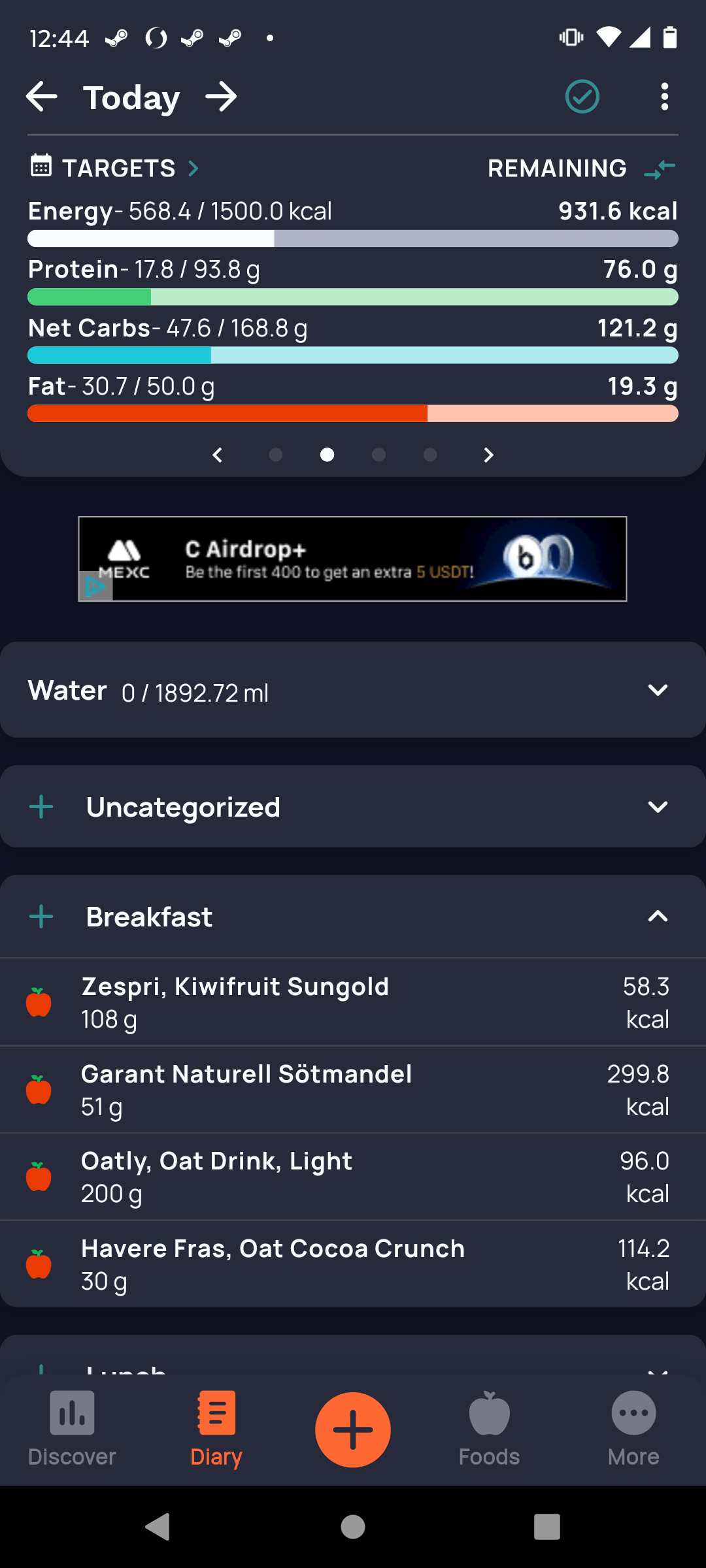Open the Oatly Oat Drink Light entry
Viewport: 706px width, 1568px height.
click(353, 1177)
